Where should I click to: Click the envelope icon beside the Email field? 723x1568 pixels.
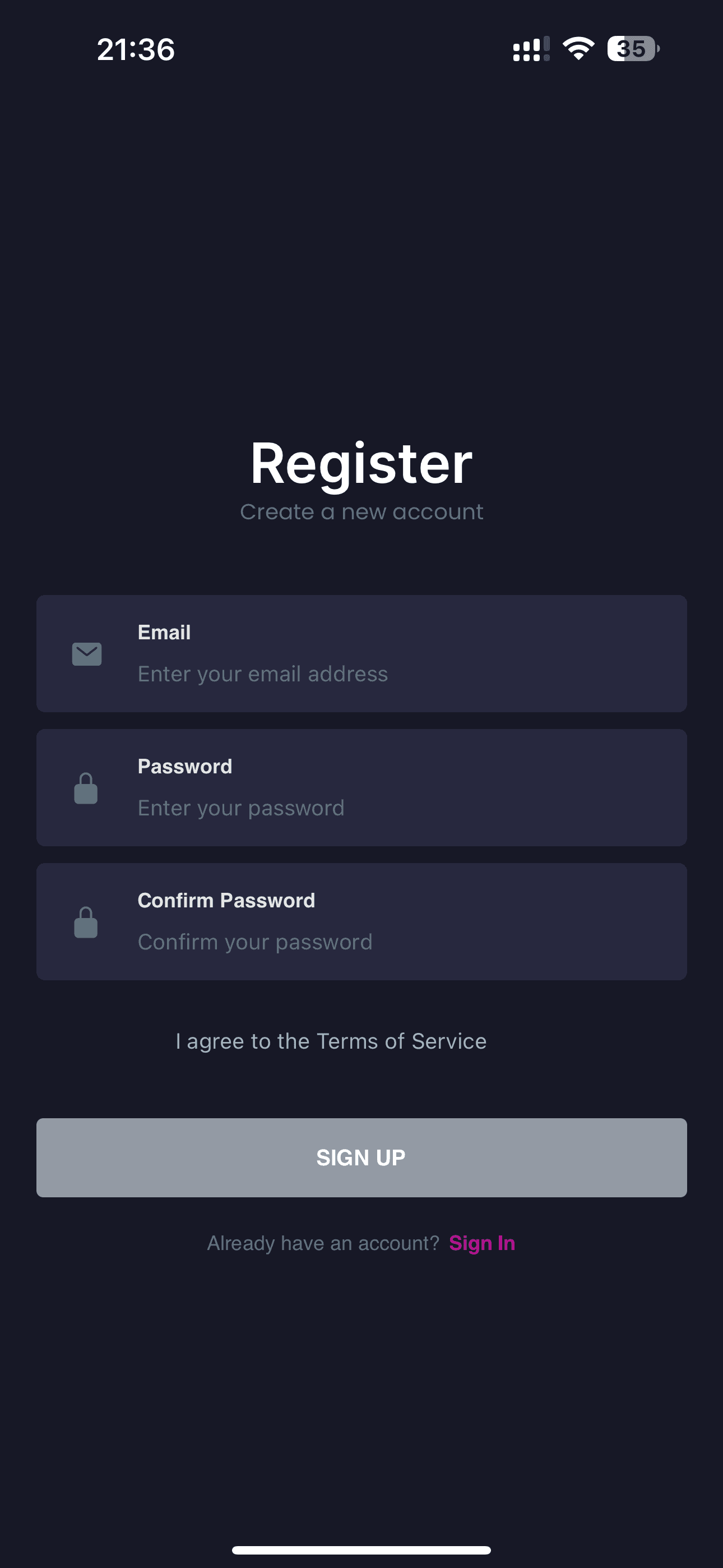pyautogui.click(x=86, y=654)
